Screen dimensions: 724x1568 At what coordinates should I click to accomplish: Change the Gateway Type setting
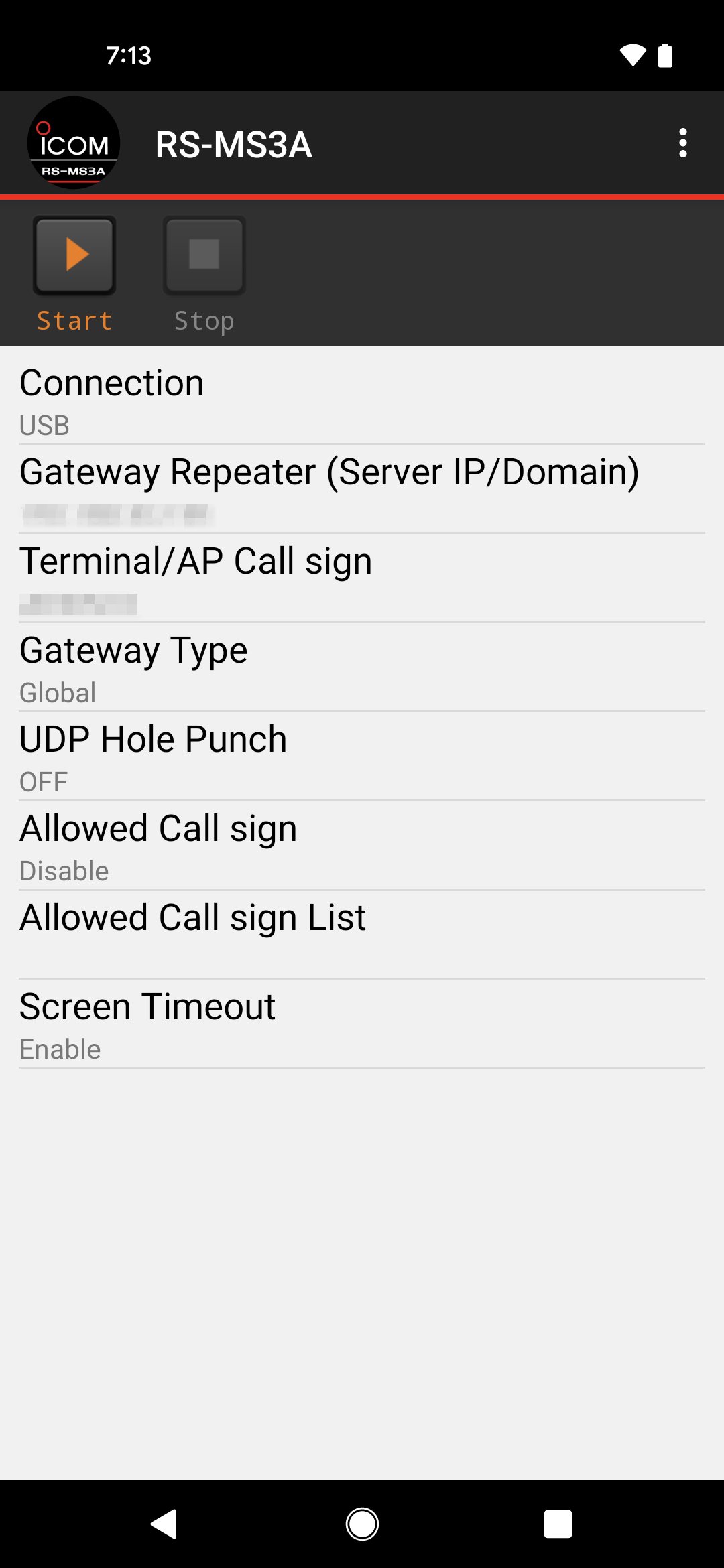click(362, 667)
